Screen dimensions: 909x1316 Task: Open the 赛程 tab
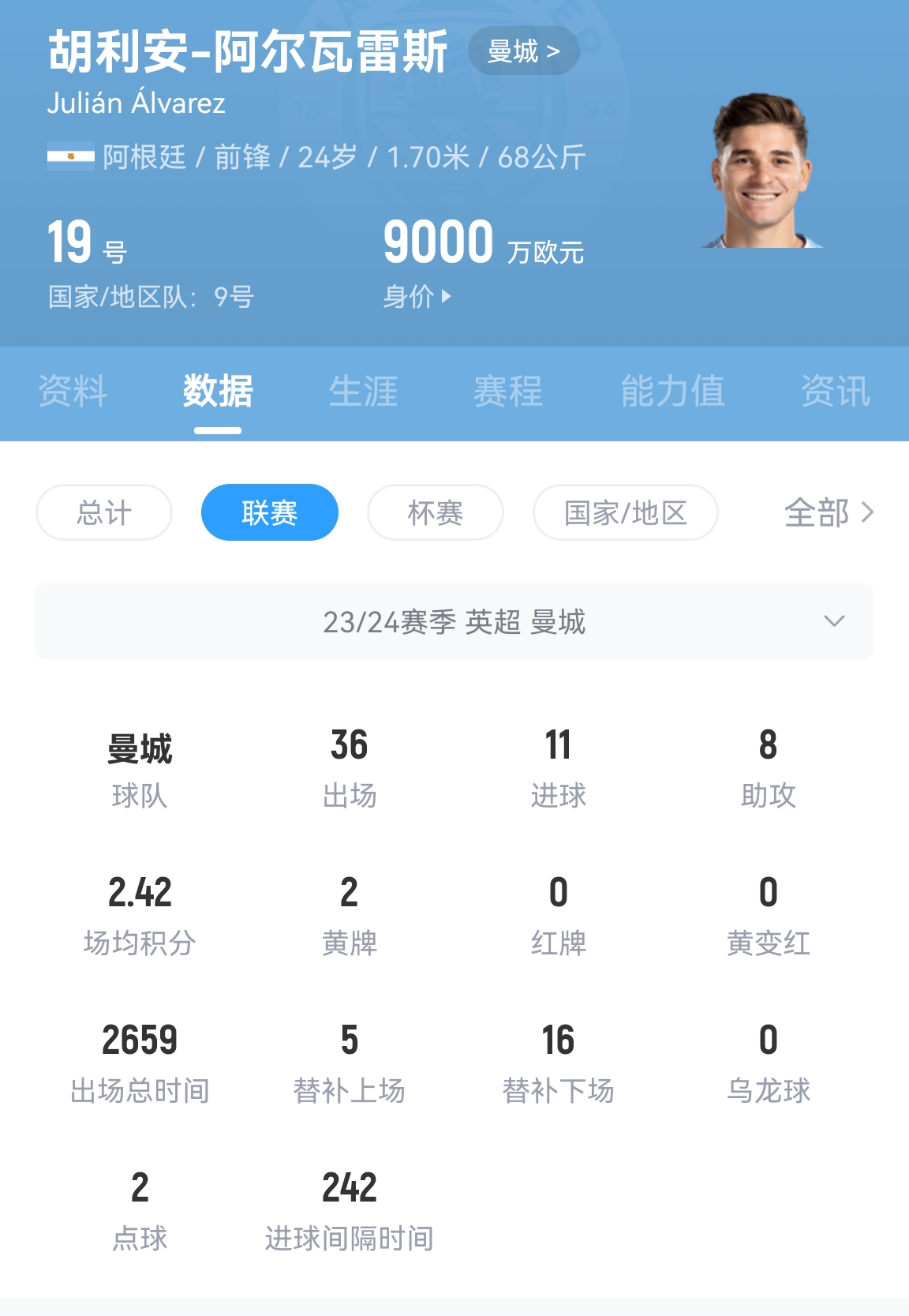(x=508, y=392)
